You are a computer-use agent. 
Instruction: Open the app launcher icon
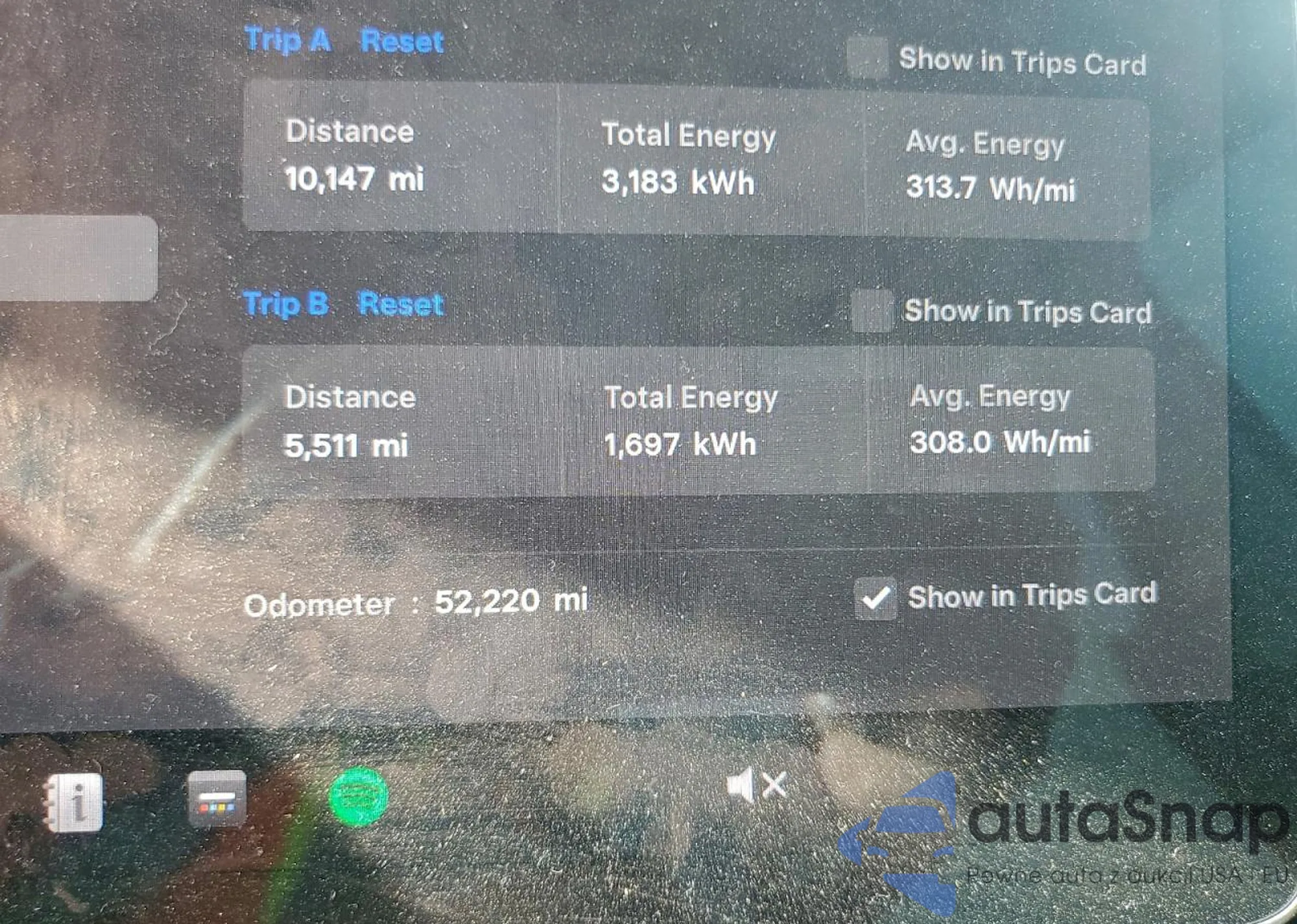click(x=217, y=799)
